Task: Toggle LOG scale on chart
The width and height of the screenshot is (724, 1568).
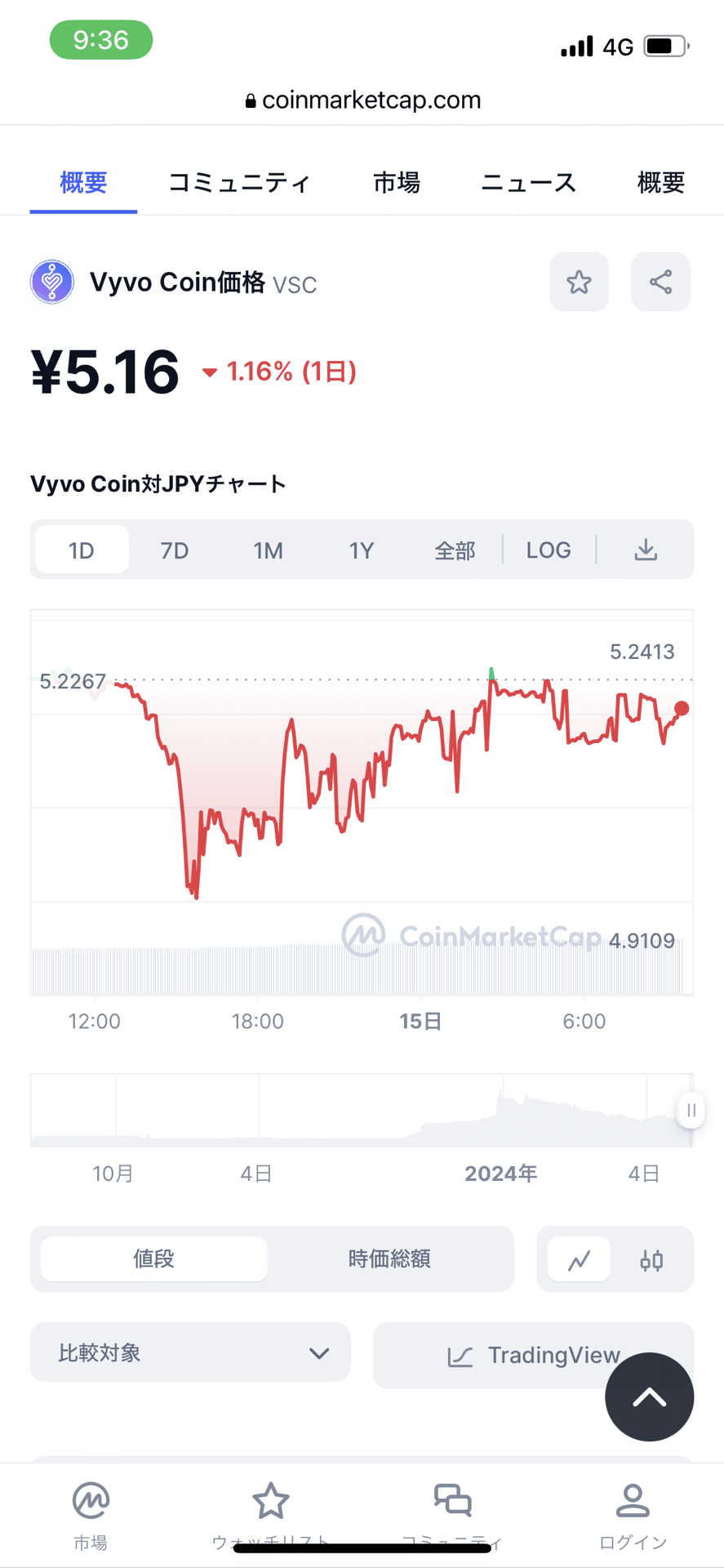Action: pyautogui.click(x=549, y=550)
